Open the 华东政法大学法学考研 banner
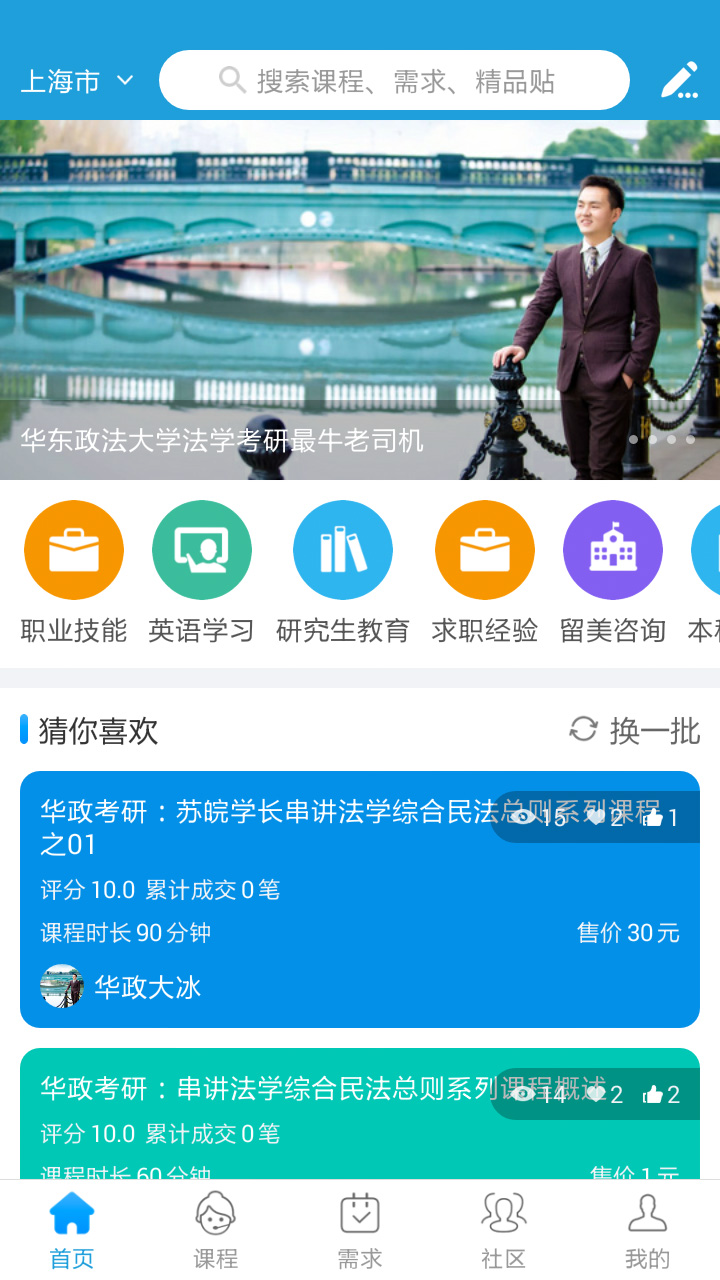The height and width of the screenshot is (1280, 720). (x=360, y=300)
